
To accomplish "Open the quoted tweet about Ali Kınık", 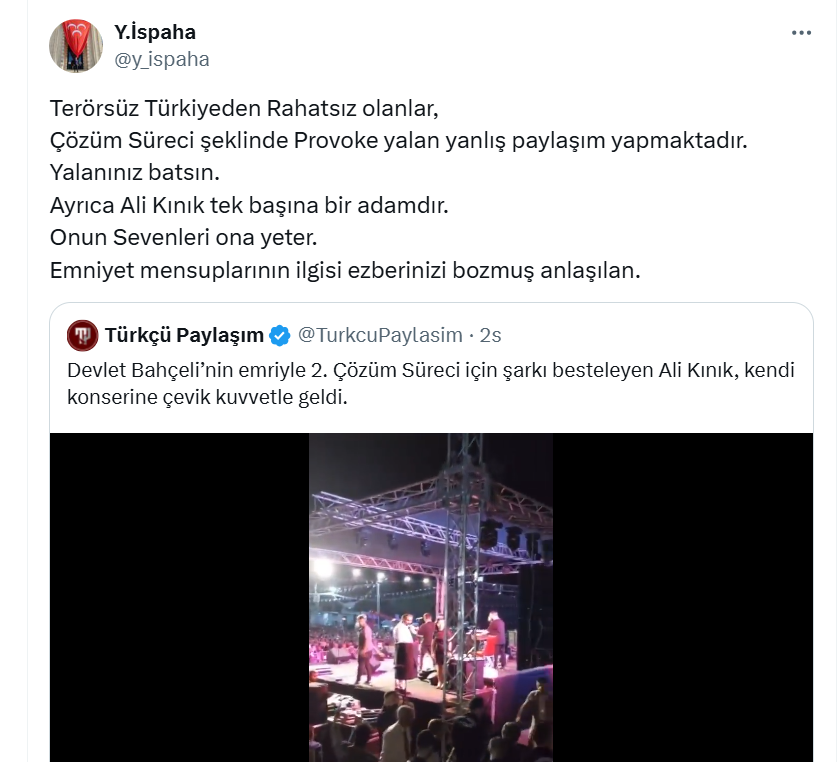I will (x=430, y=384).
